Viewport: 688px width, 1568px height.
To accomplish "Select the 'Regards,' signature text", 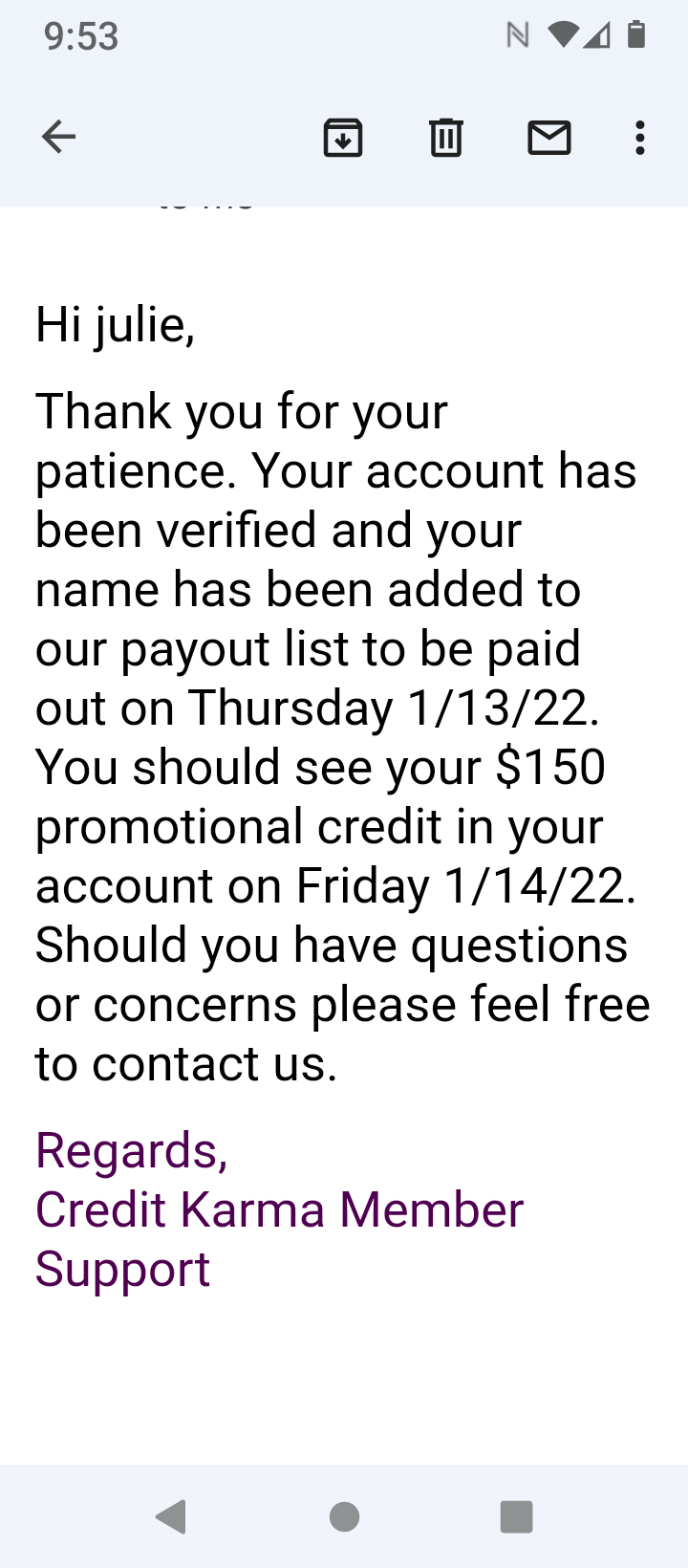I will click(131, 1150).
